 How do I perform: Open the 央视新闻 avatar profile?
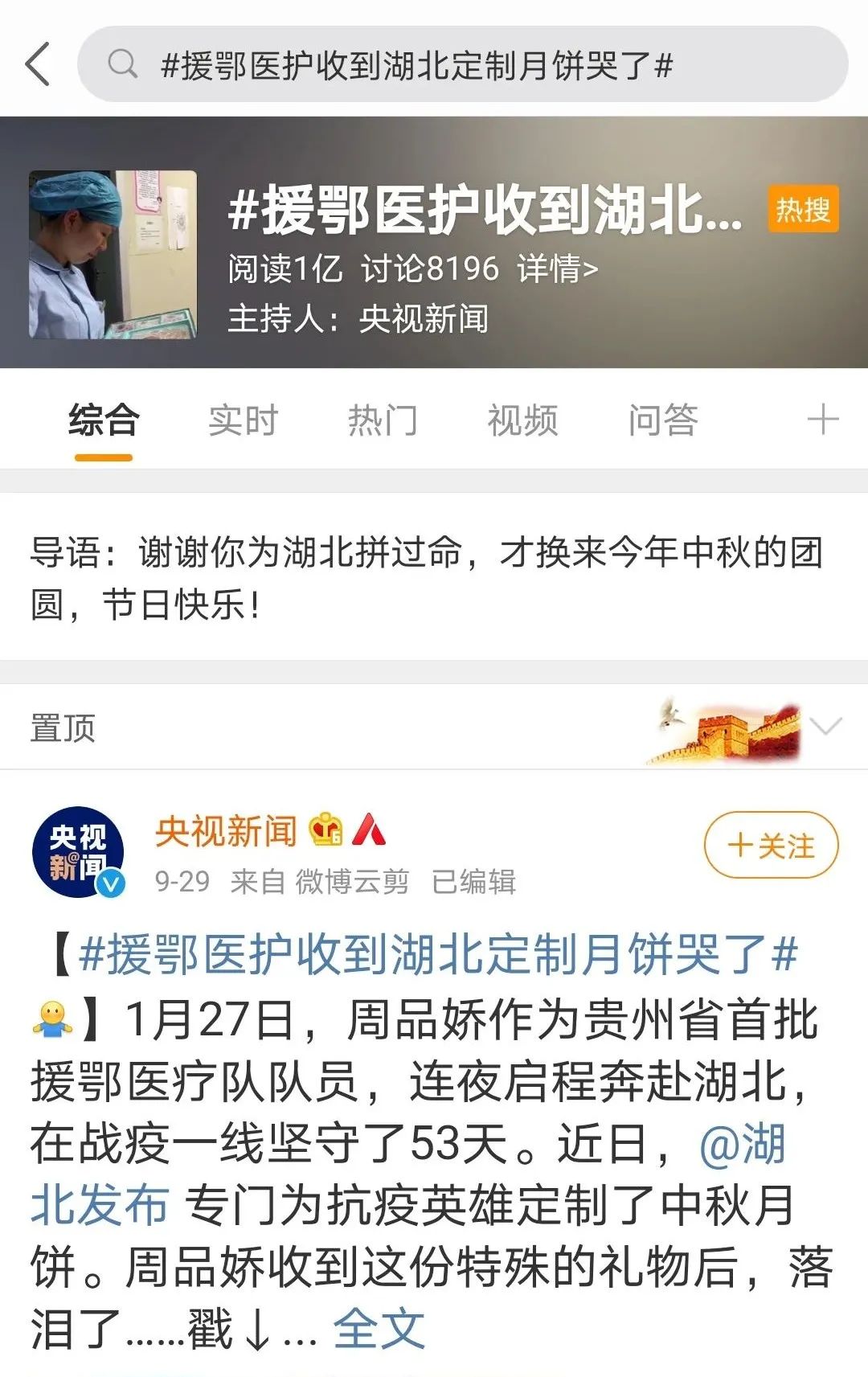[78, 852]
